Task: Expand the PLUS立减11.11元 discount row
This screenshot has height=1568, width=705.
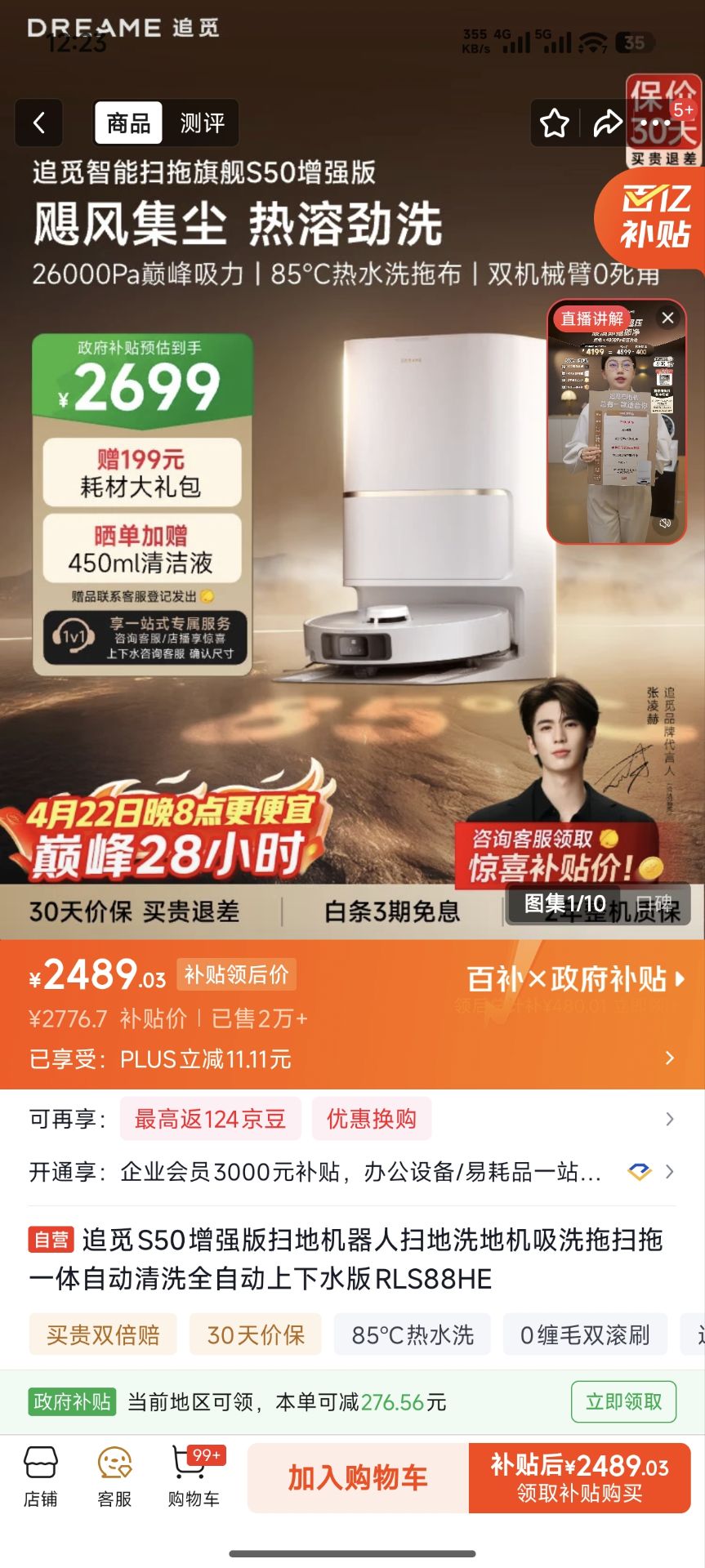Action: click(x=352, y=1059)
